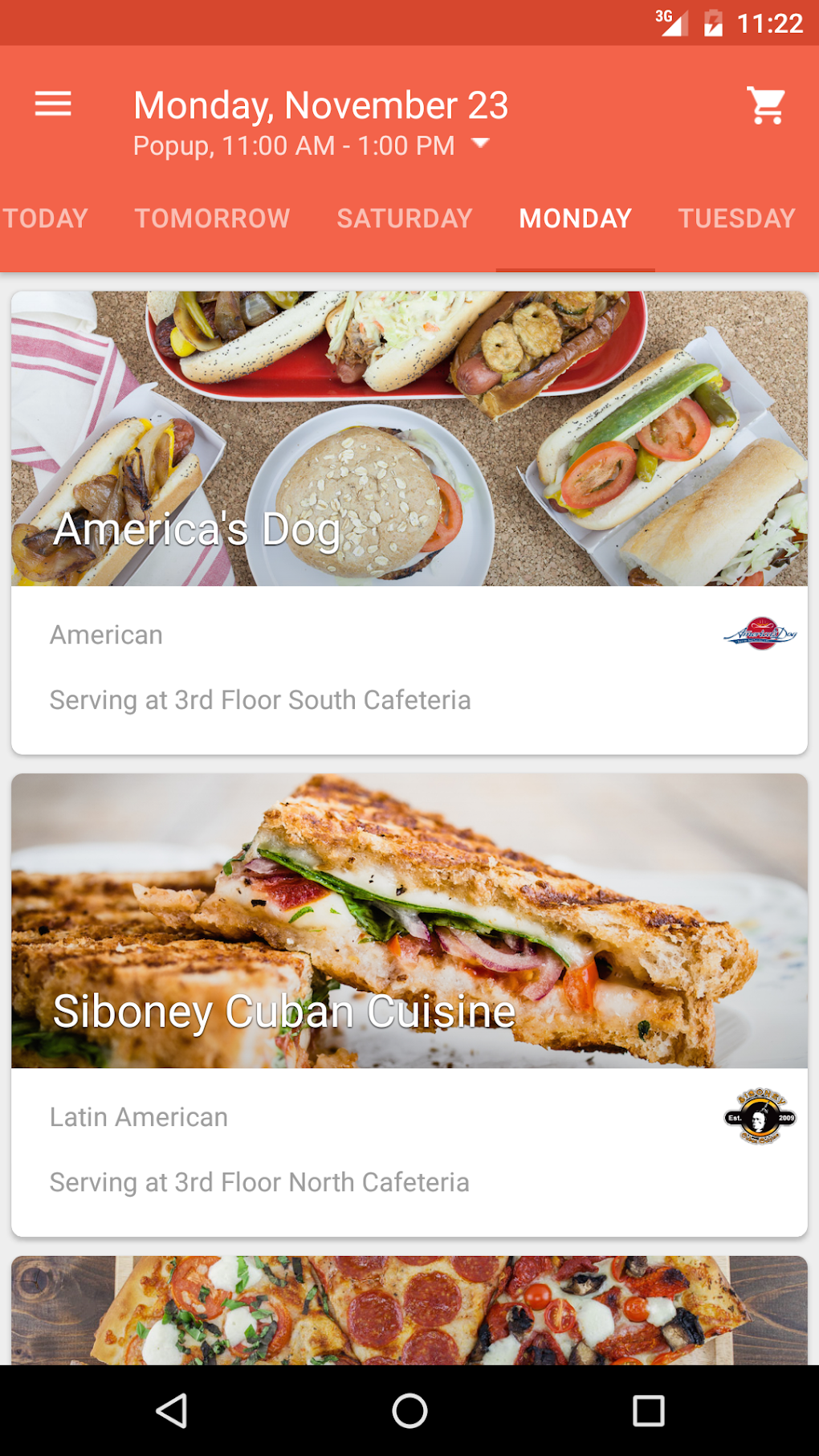Switch to the TODAY tab

(44, 218)
